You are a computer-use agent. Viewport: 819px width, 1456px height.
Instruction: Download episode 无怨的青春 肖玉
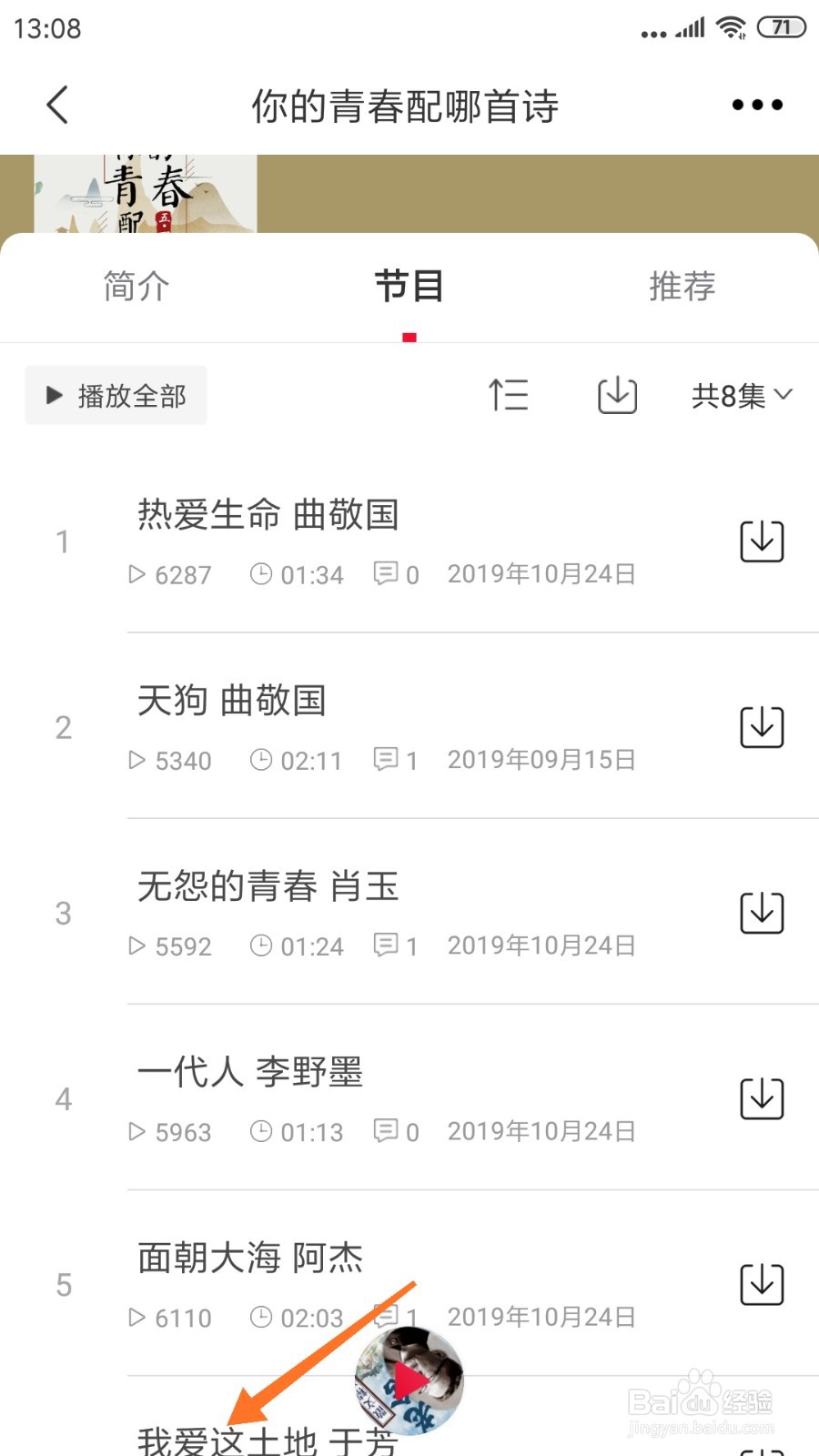[762, 913]
